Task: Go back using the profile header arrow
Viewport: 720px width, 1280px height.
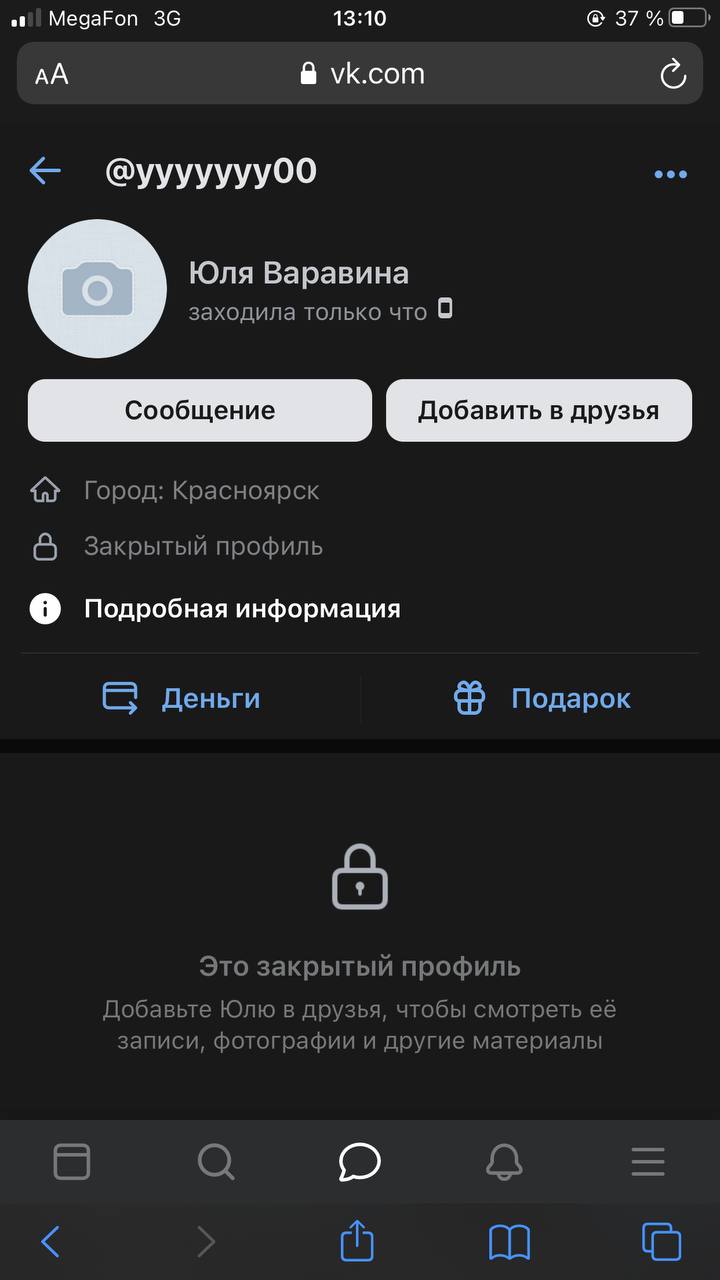Action: (x=45, y=171)
